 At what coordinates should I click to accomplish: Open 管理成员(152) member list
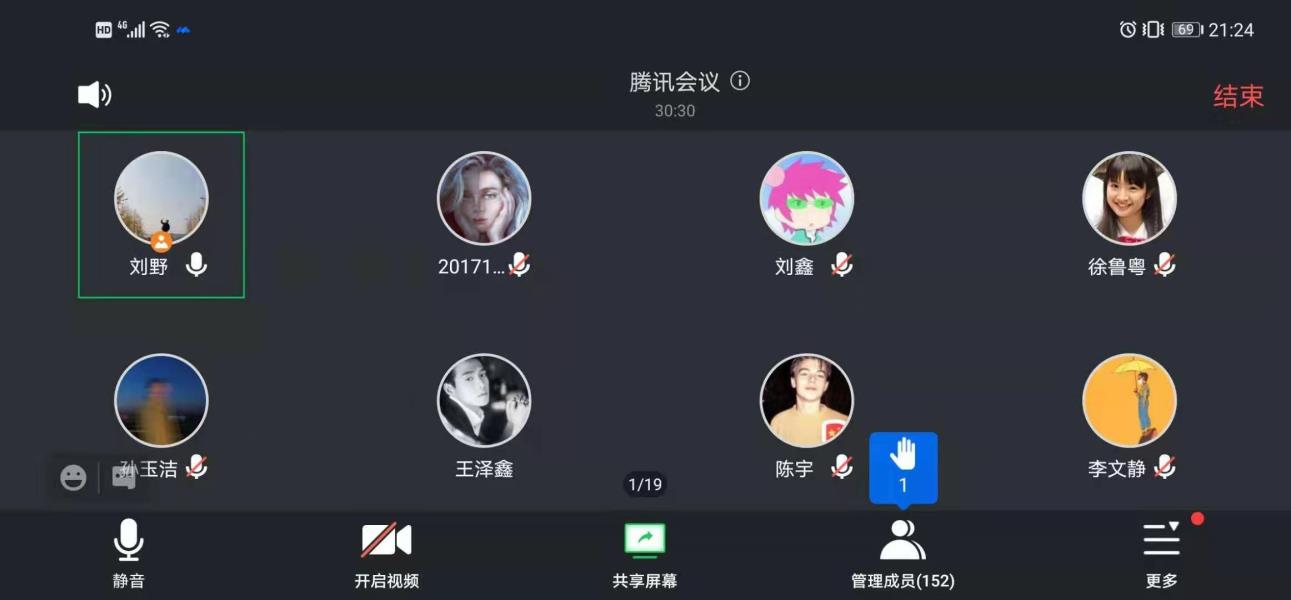902,553
